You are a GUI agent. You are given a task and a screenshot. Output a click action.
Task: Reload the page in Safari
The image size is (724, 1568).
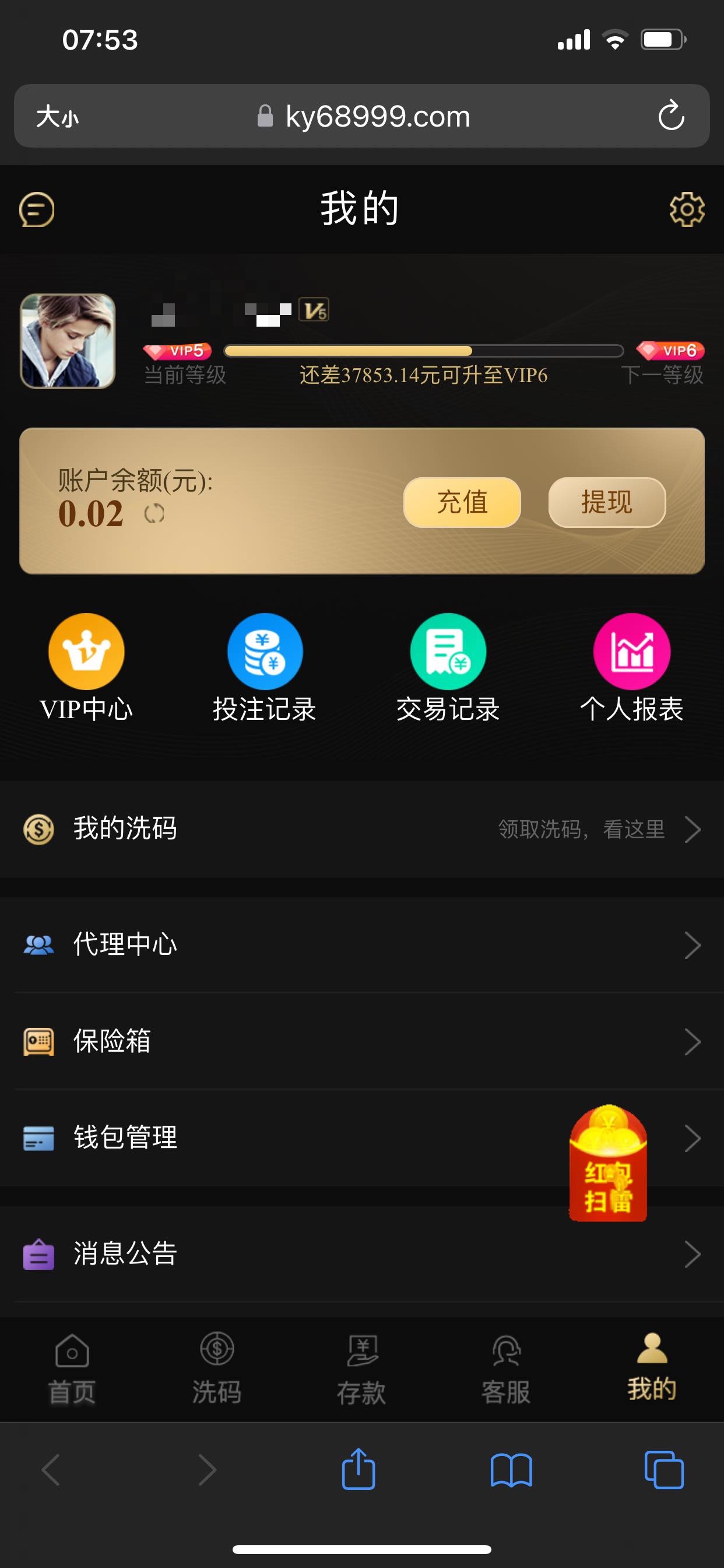[x=671, y=116]
